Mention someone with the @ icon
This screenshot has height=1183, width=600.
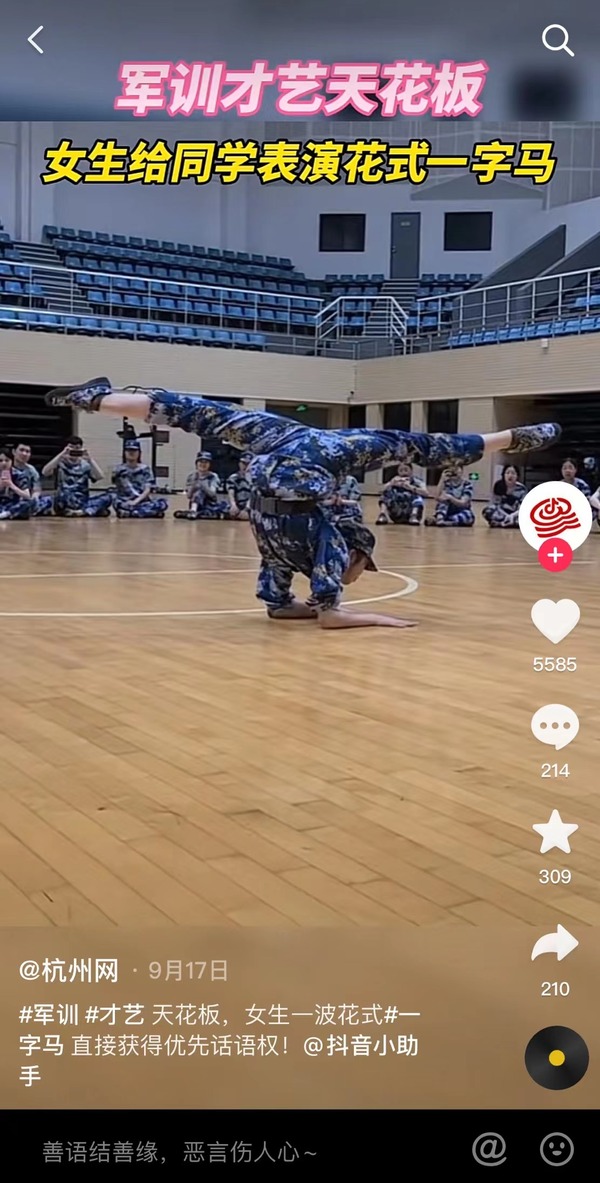[x=489, y=1150]
